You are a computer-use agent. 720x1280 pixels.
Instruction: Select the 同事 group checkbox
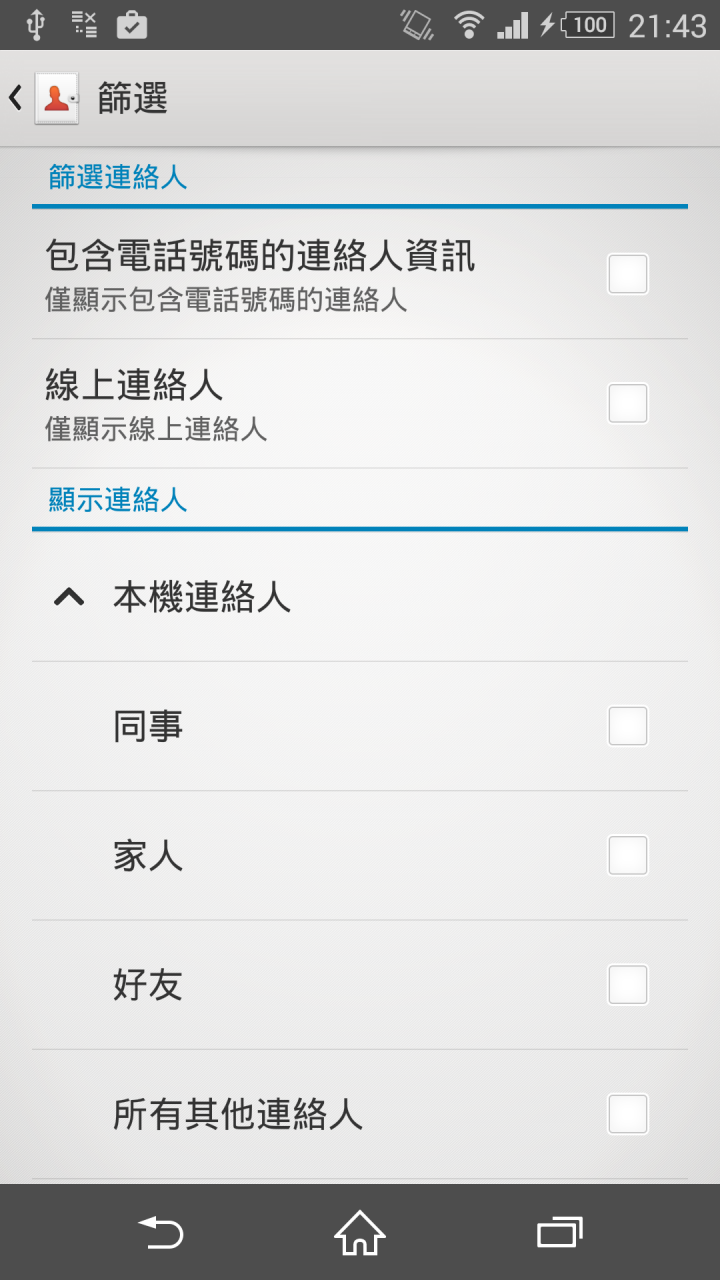click(x=628, y=726)
